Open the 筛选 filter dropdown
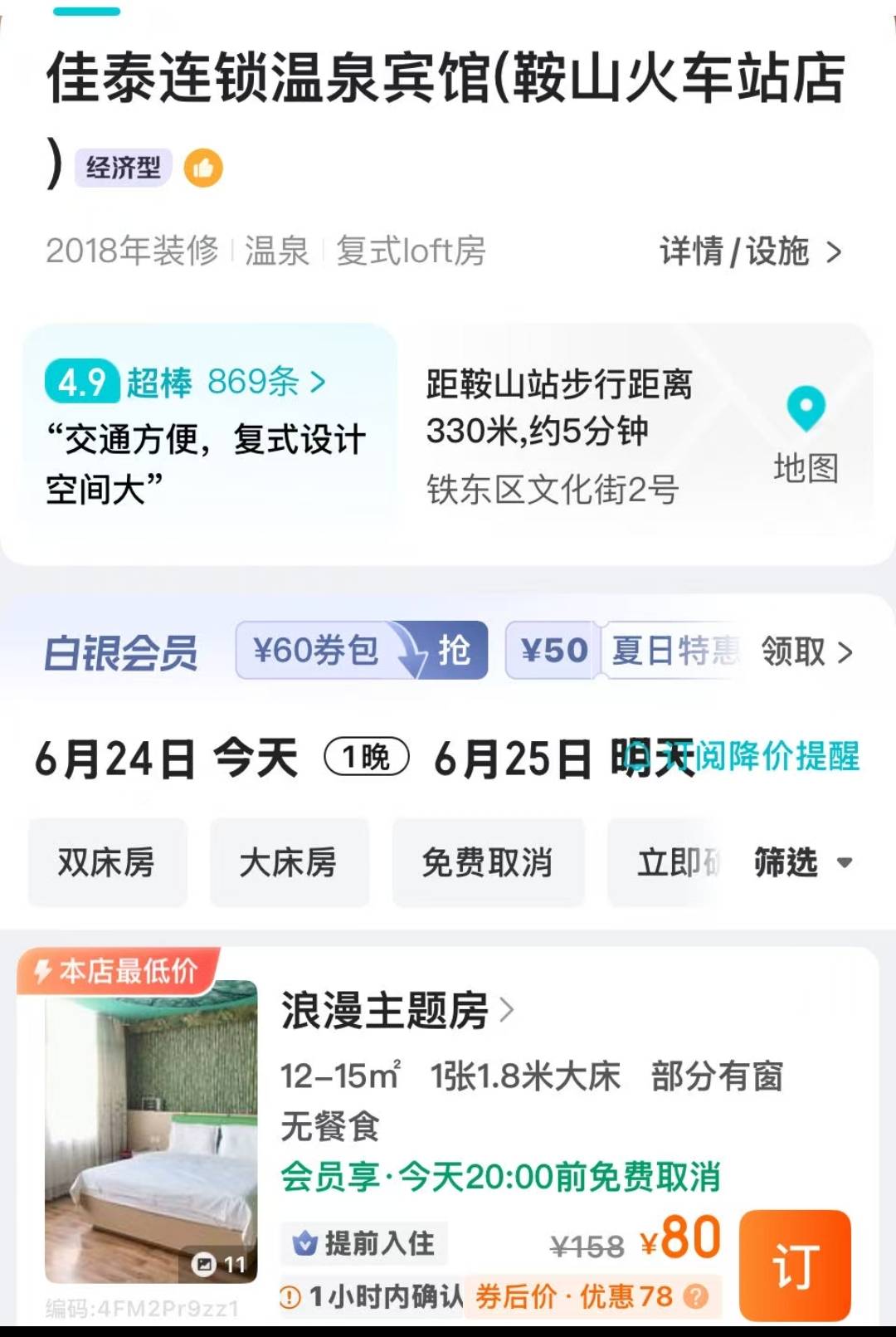This screenshot has height=1337, width=896. click(802, 862)
